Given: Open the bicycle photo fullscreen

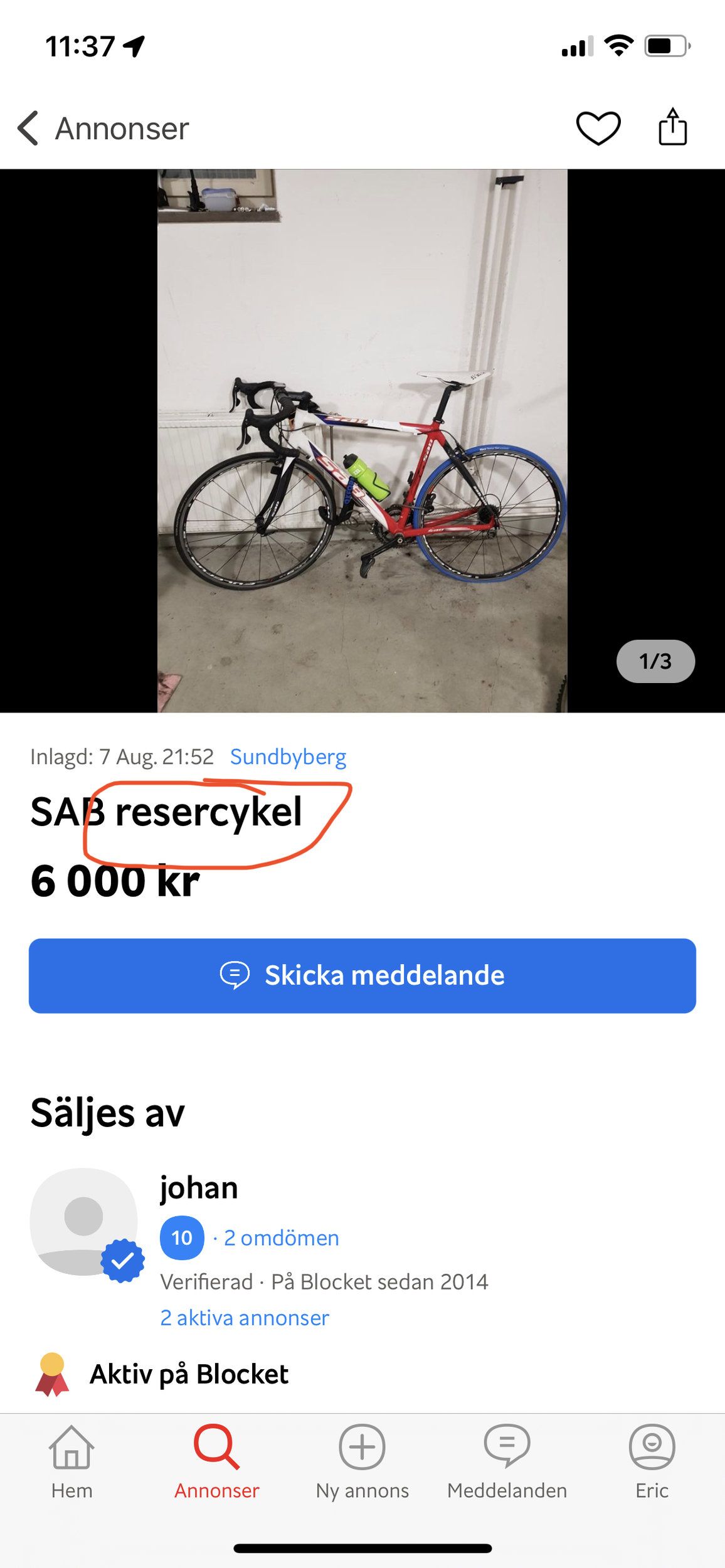Looking at the screenshot, I should point(362,440).
